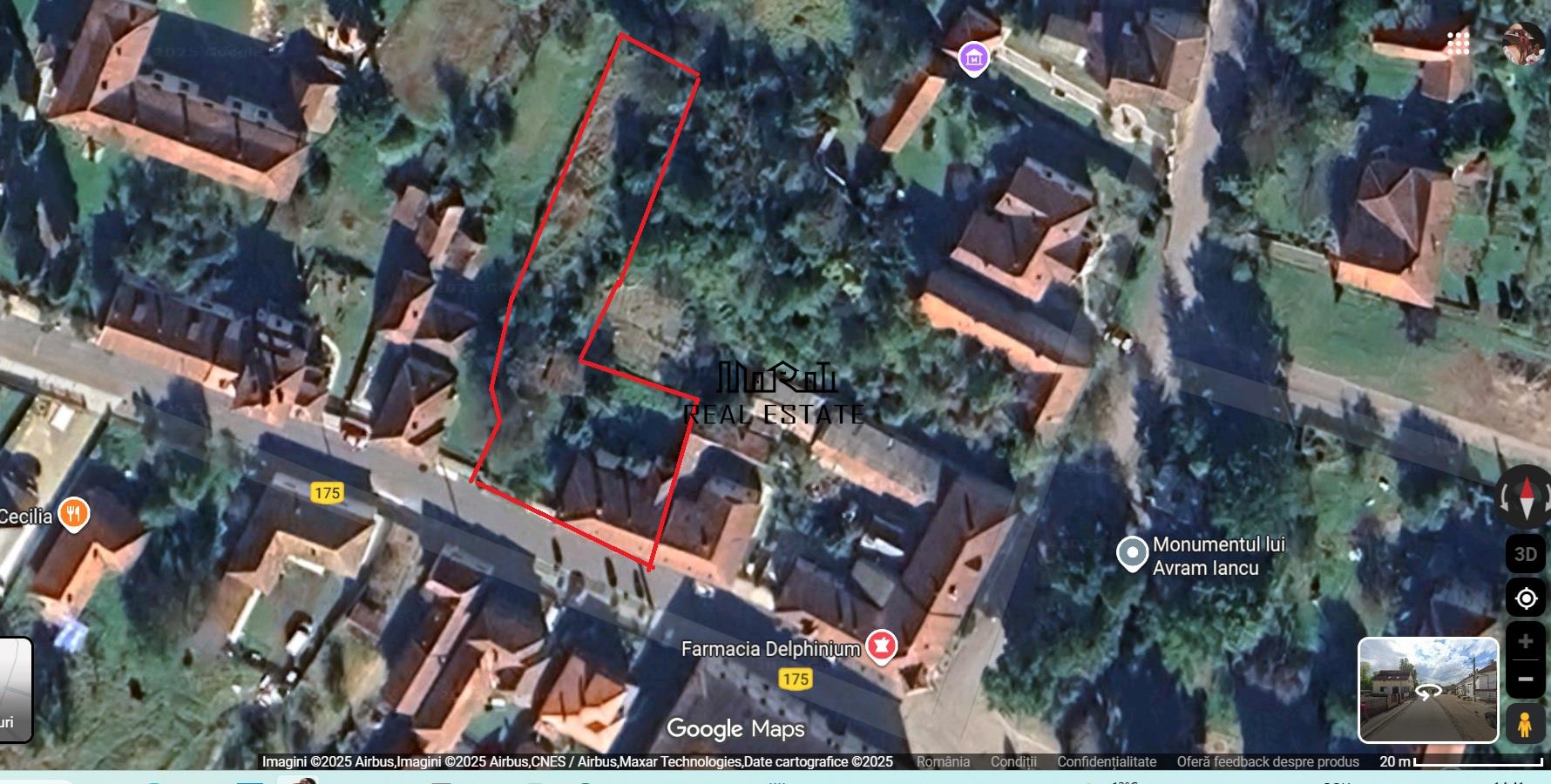
Task: Open the Google apps grid
Action: tap(1458, 43)
